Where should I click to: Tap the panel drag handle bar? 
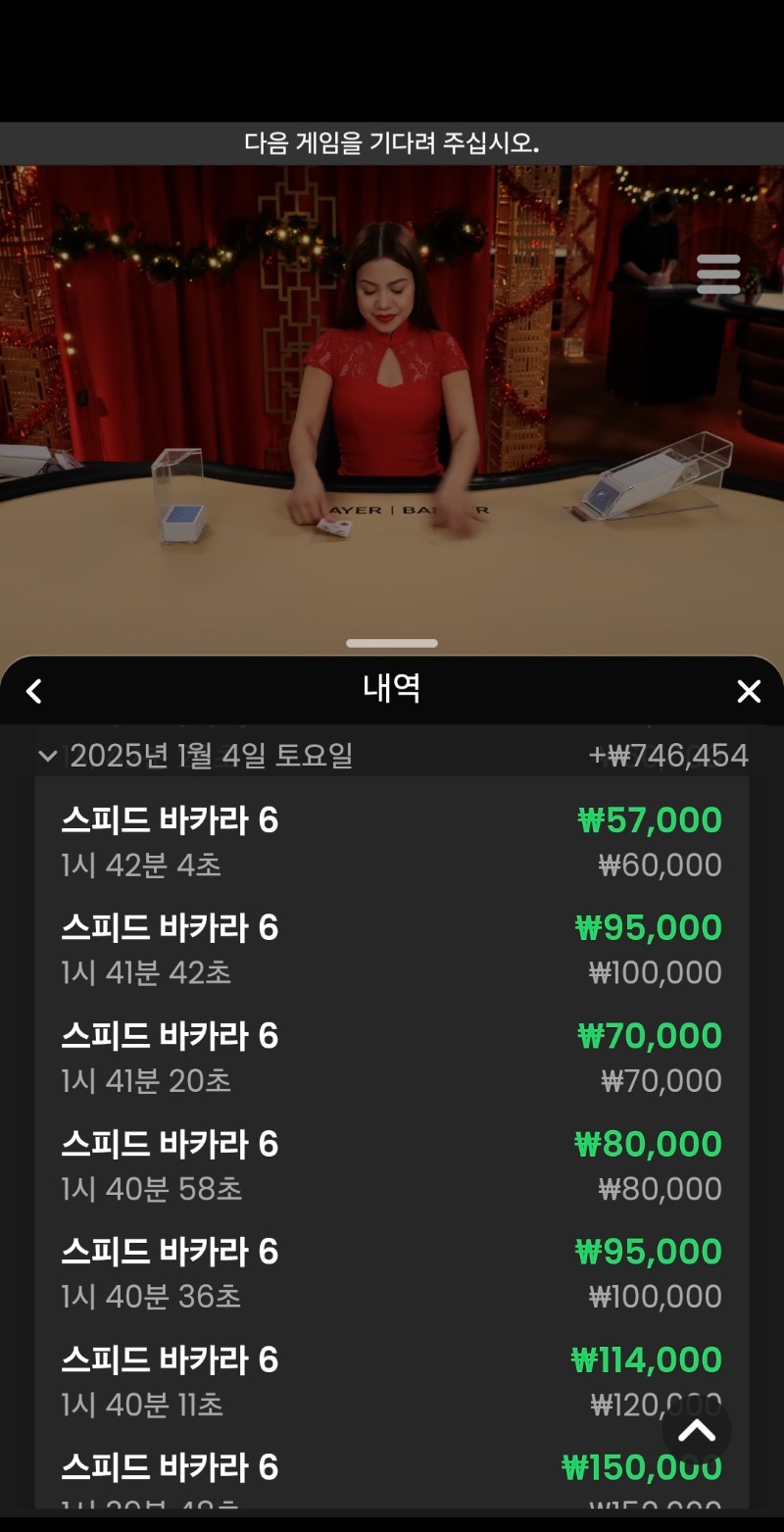(392, 643)
